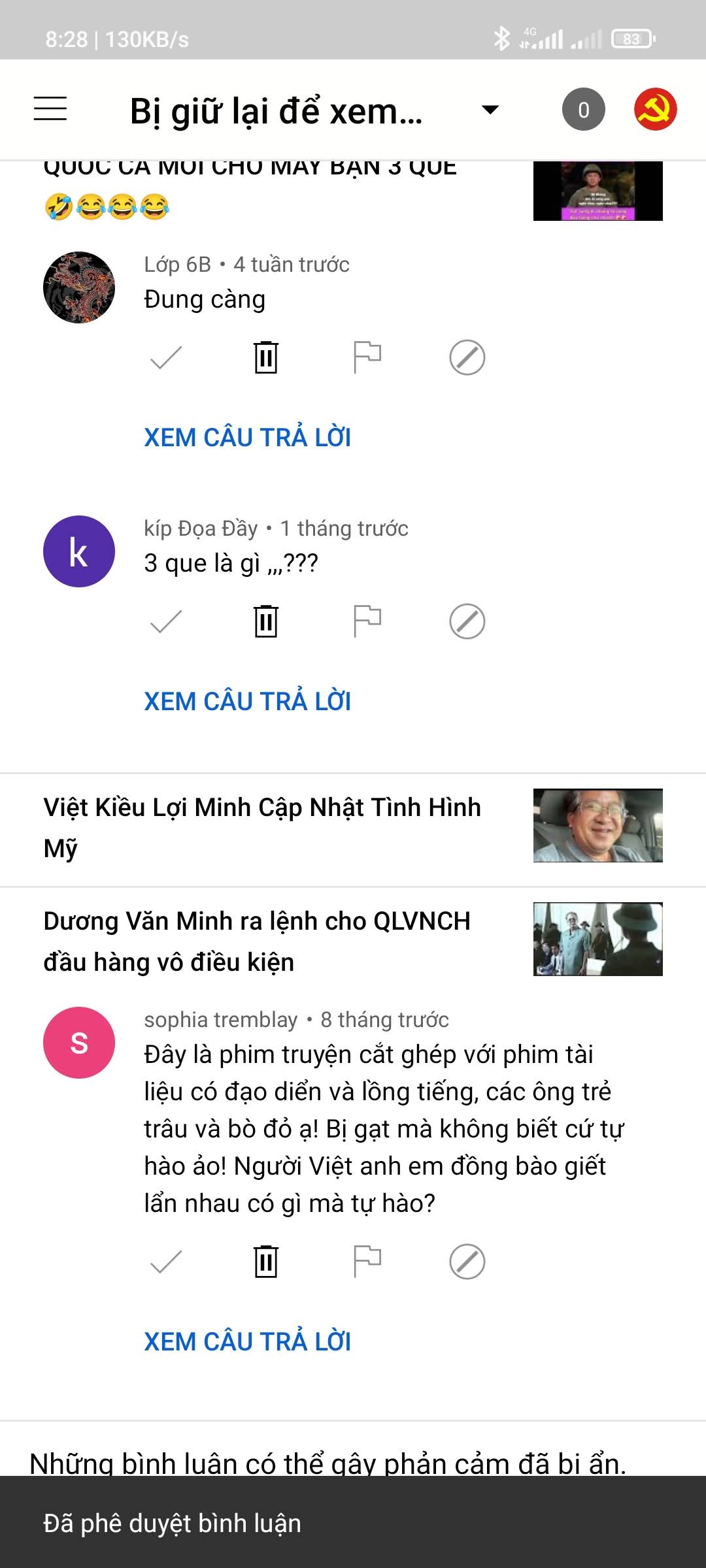
Task: Approve kíp Đọa Đầy's comment
Action: pos(166,621)
